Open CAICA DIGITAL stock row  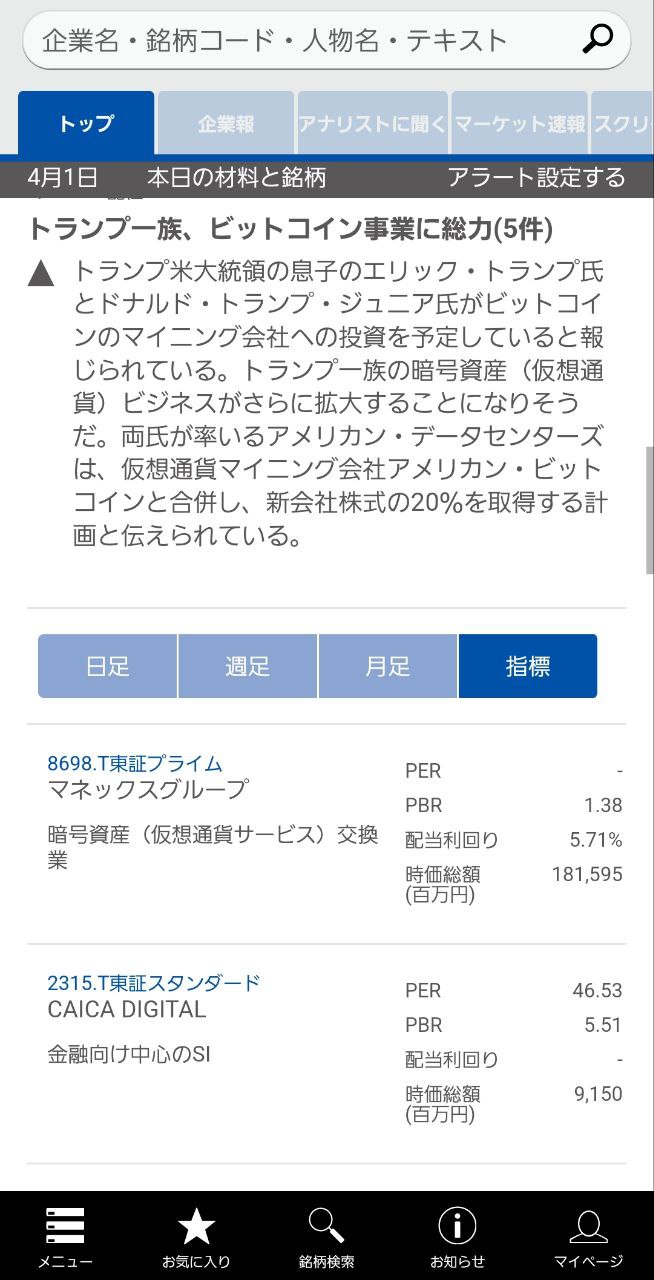[326, 1054]
